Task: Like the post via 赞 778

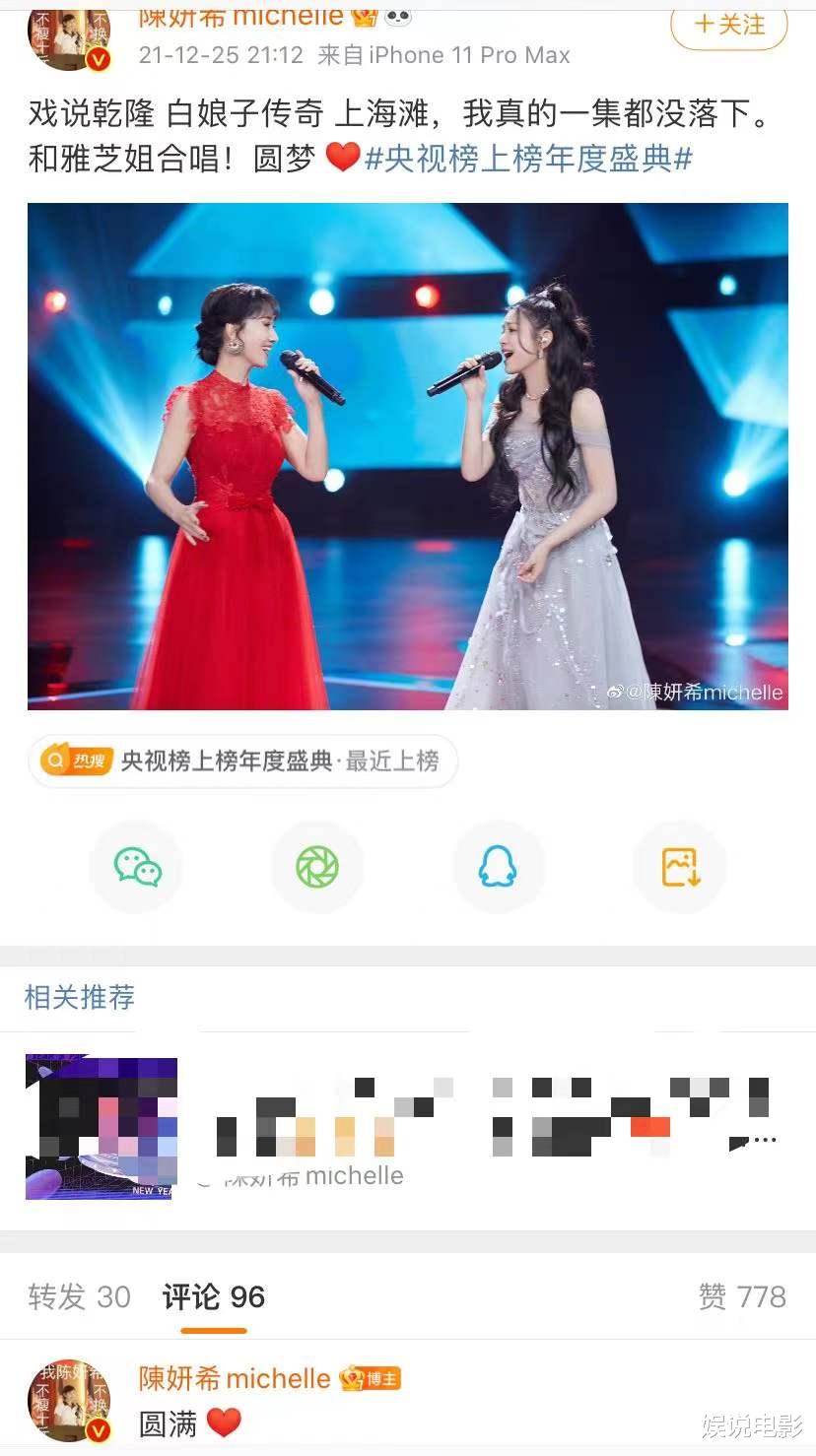Action: [744, 1297]
